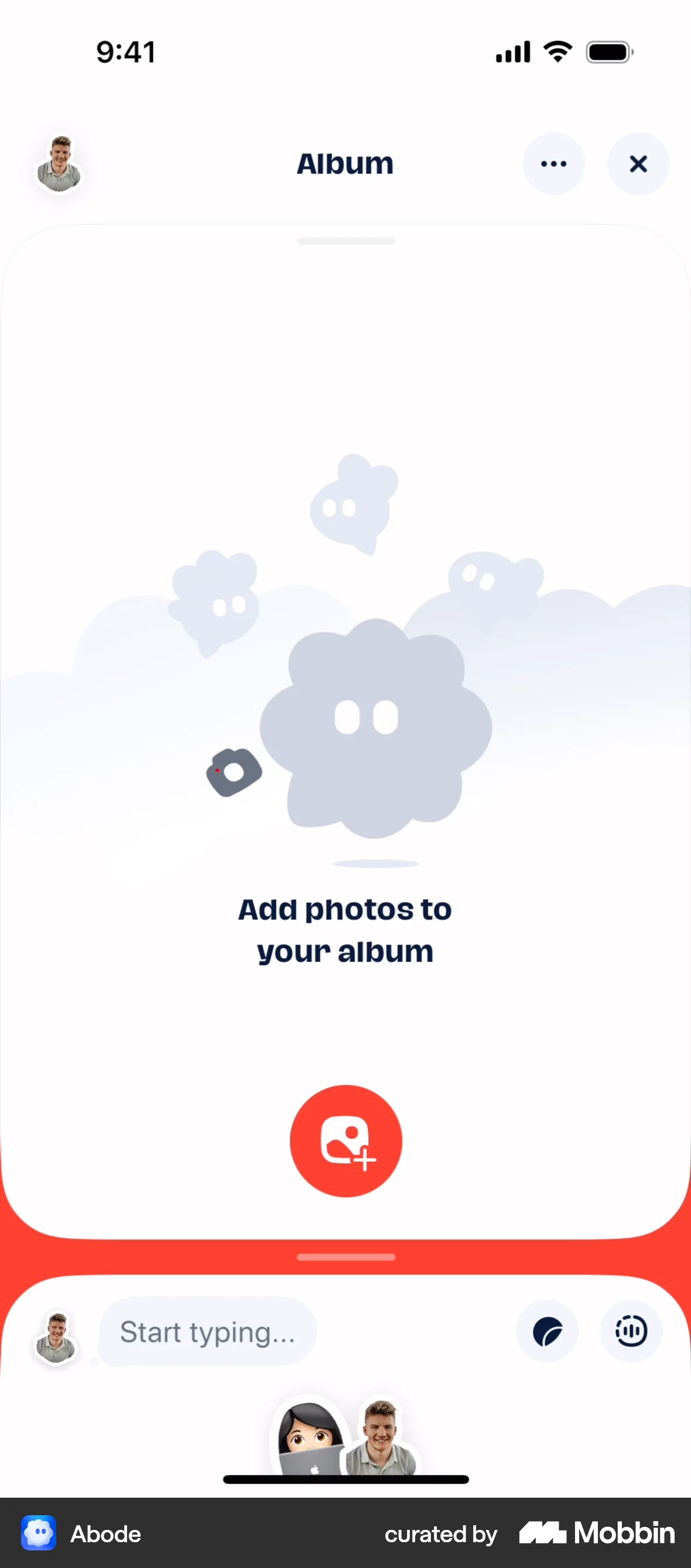
Task: Expand the chat panel via its pill handle
Action: (x=345, y=1256)
